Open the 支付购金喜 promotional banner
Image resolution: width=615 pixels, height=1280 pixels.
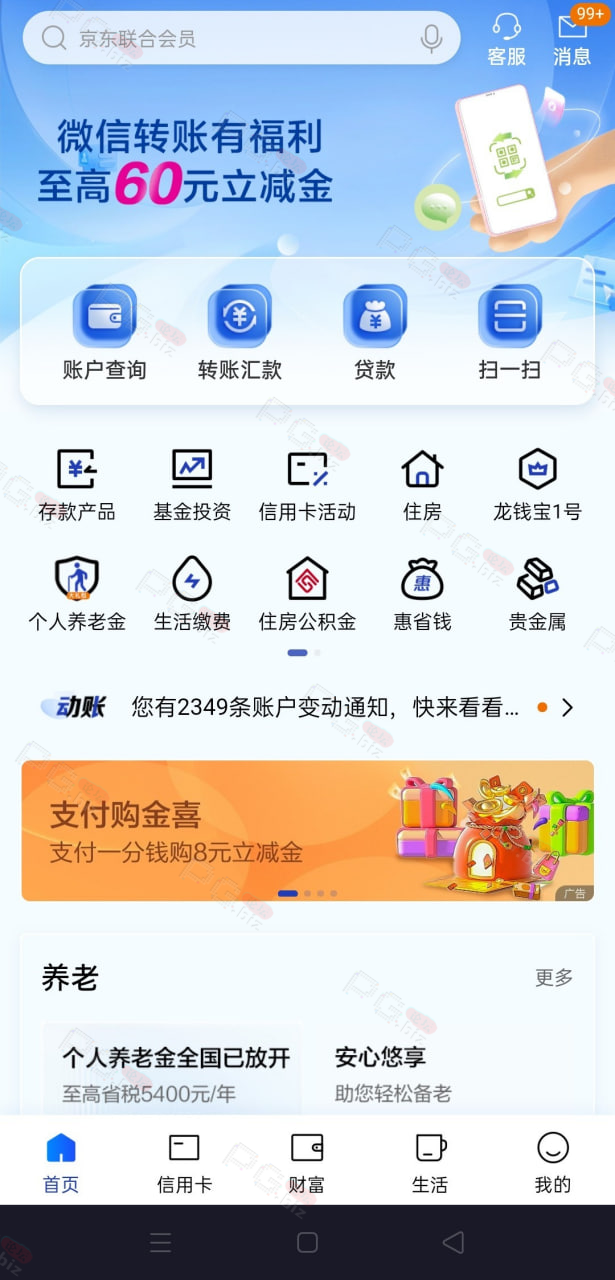(307, 830)
